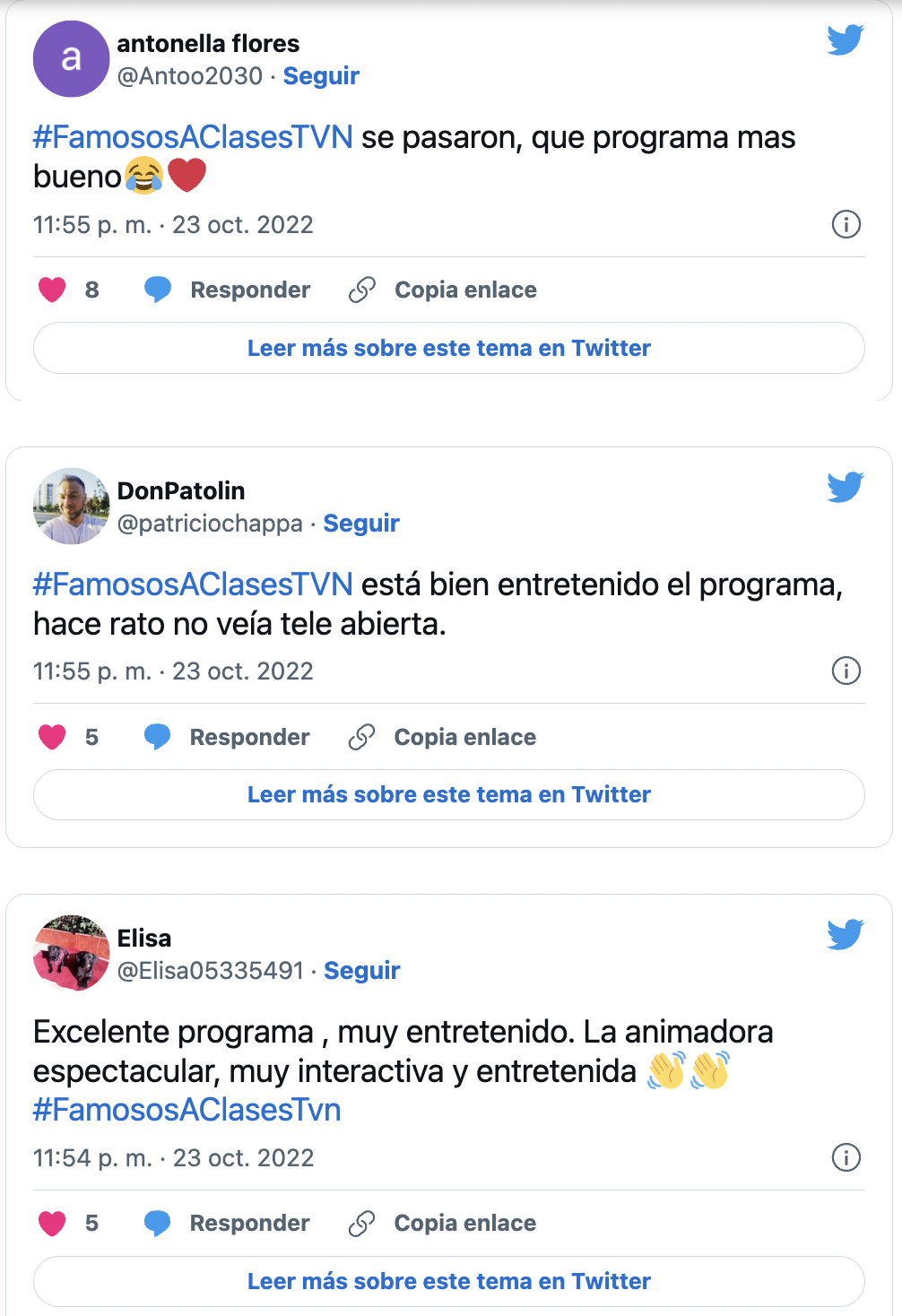902x1316 pixels.
Task: Like DonPatolin's tweet
Action: 52,737
